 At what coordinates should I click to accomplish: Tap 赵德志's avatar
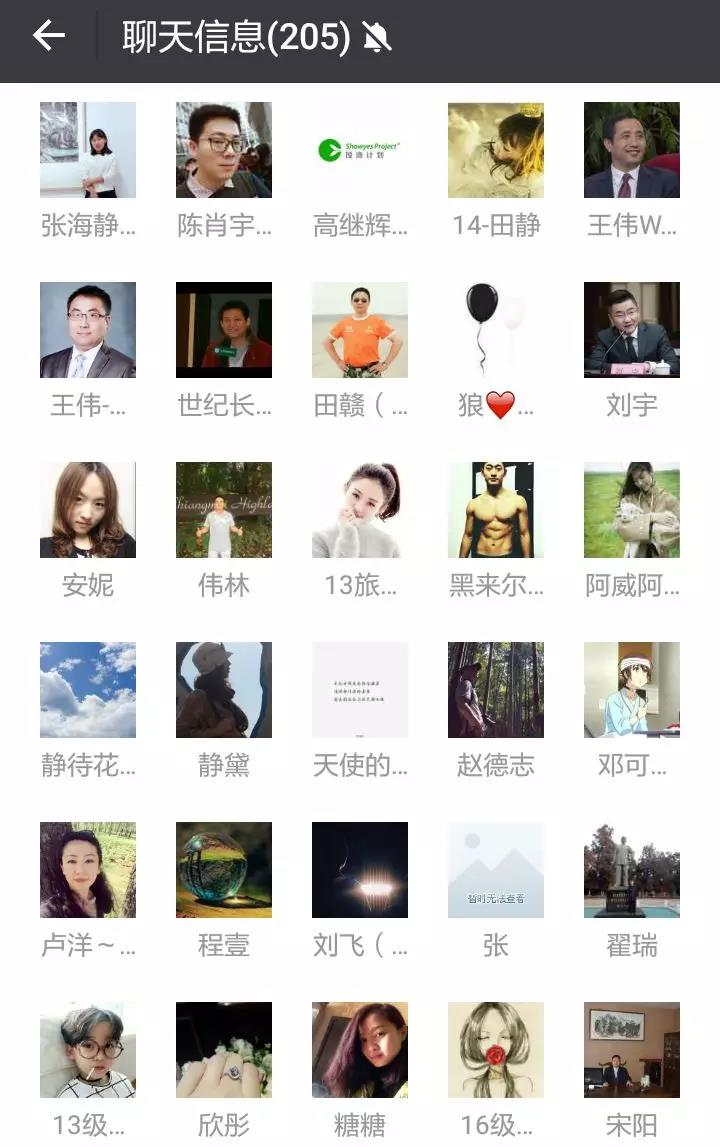[496, 690]
